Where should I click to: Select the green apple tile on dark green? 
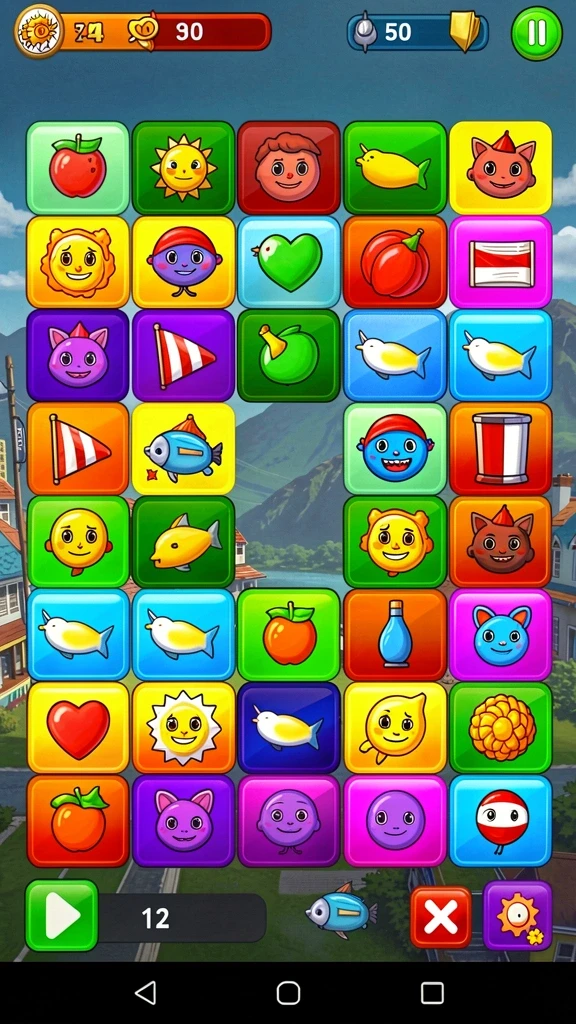(289, 355)
